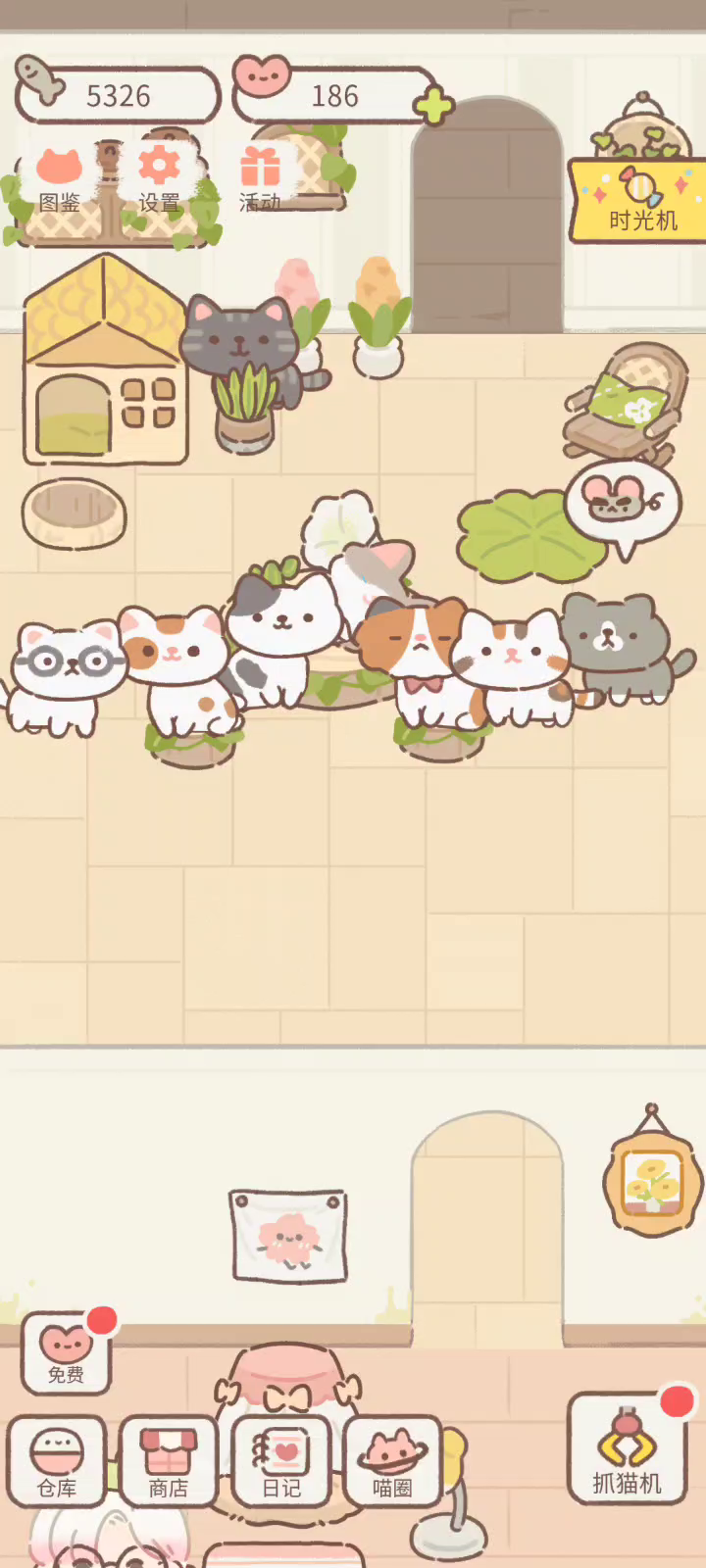Viewport: 706px width, 1568px height.
Task: Tap the mouse speech bubble
Action: (x=622, y=506)
